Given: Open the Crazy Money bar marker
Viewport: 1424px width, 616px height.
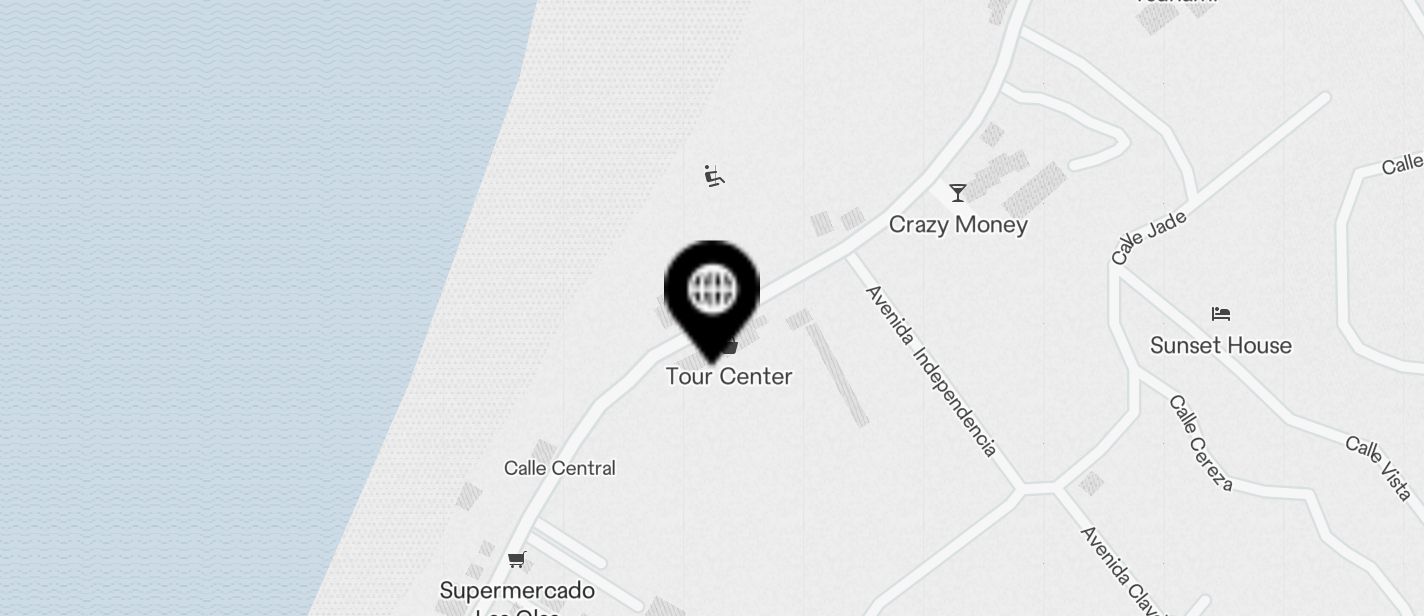Looking at the screenshot, I should tap(958, 193).
